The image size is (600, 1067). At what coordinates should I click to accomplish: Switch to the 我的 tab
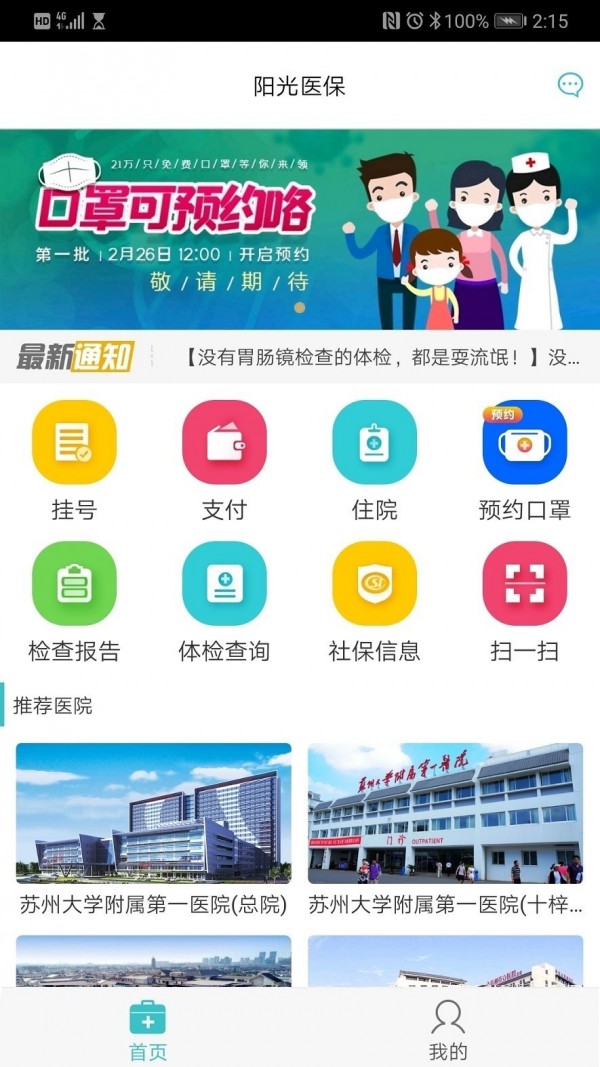click(x=448, y=1028)
